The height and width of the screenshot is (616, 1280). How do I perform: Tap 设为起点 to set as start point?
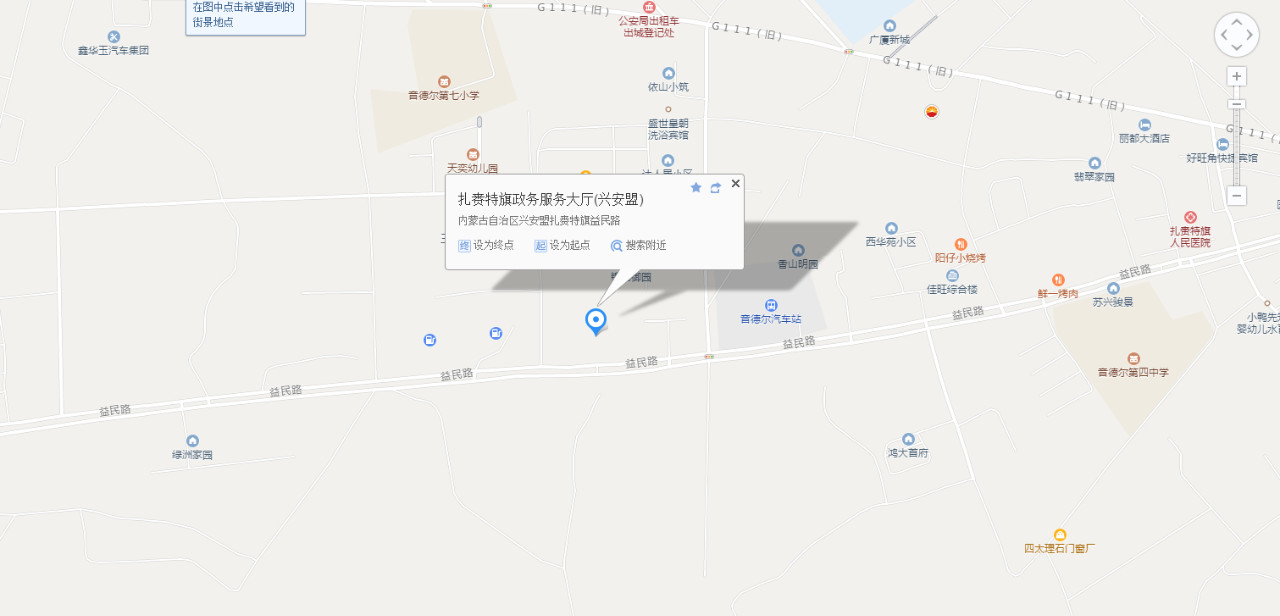click(562, 246)
